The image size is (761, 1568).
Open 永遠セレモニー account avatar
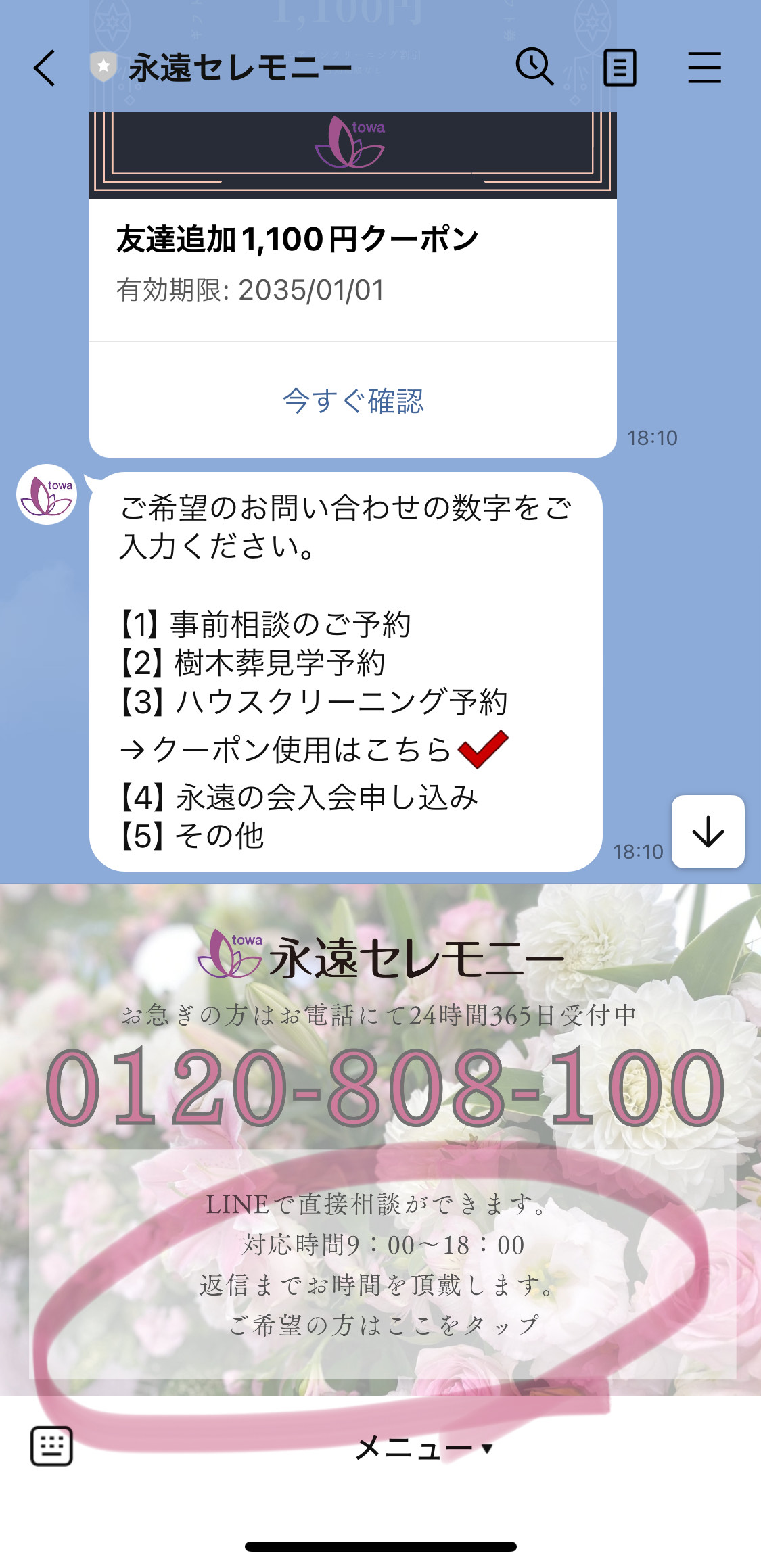point(47,494)
